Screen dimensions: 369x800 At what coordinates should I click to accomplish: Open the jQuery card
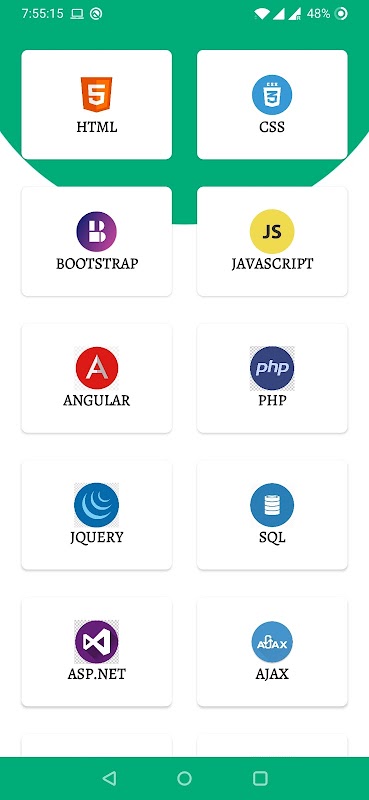[96, 515]
